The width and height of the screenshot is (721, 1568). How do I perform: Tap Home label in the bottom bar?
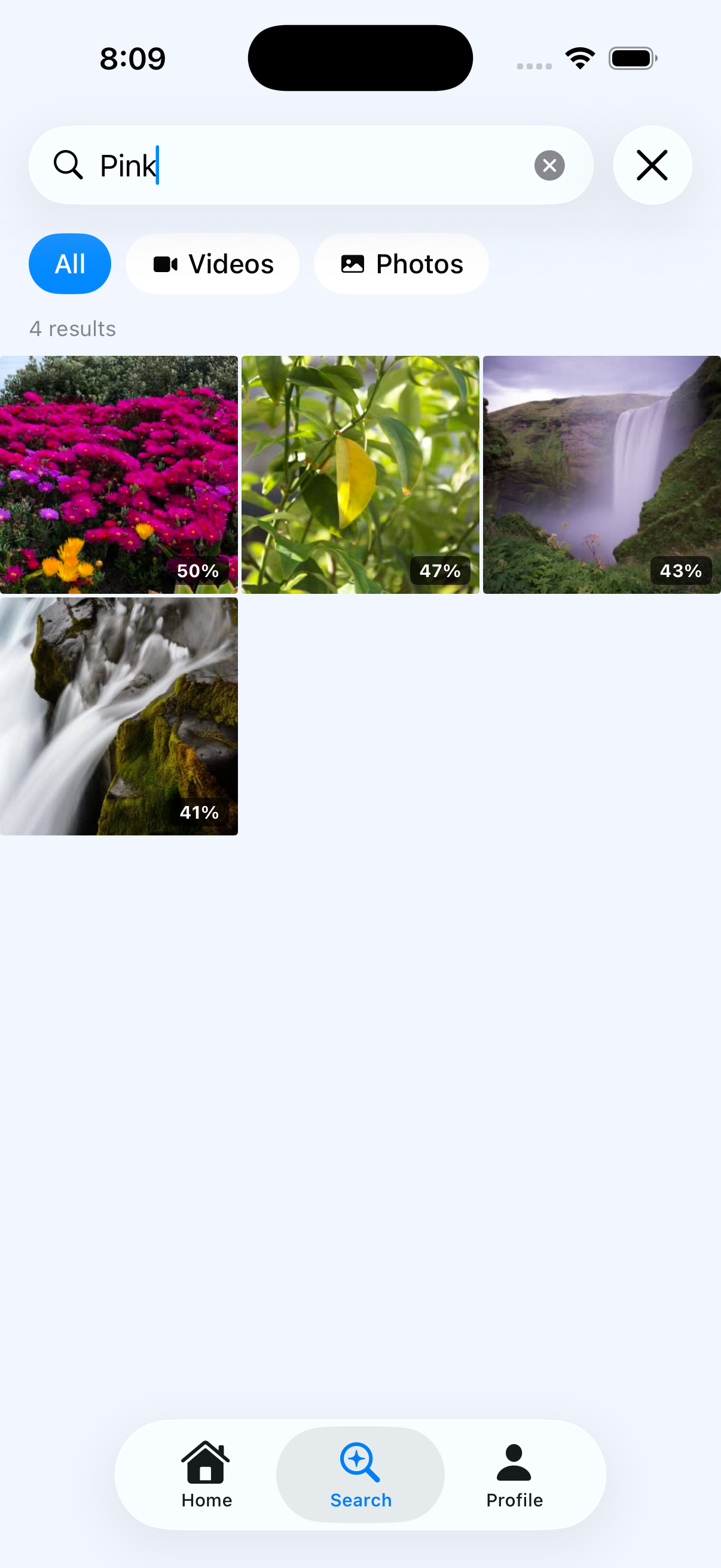206,1500
